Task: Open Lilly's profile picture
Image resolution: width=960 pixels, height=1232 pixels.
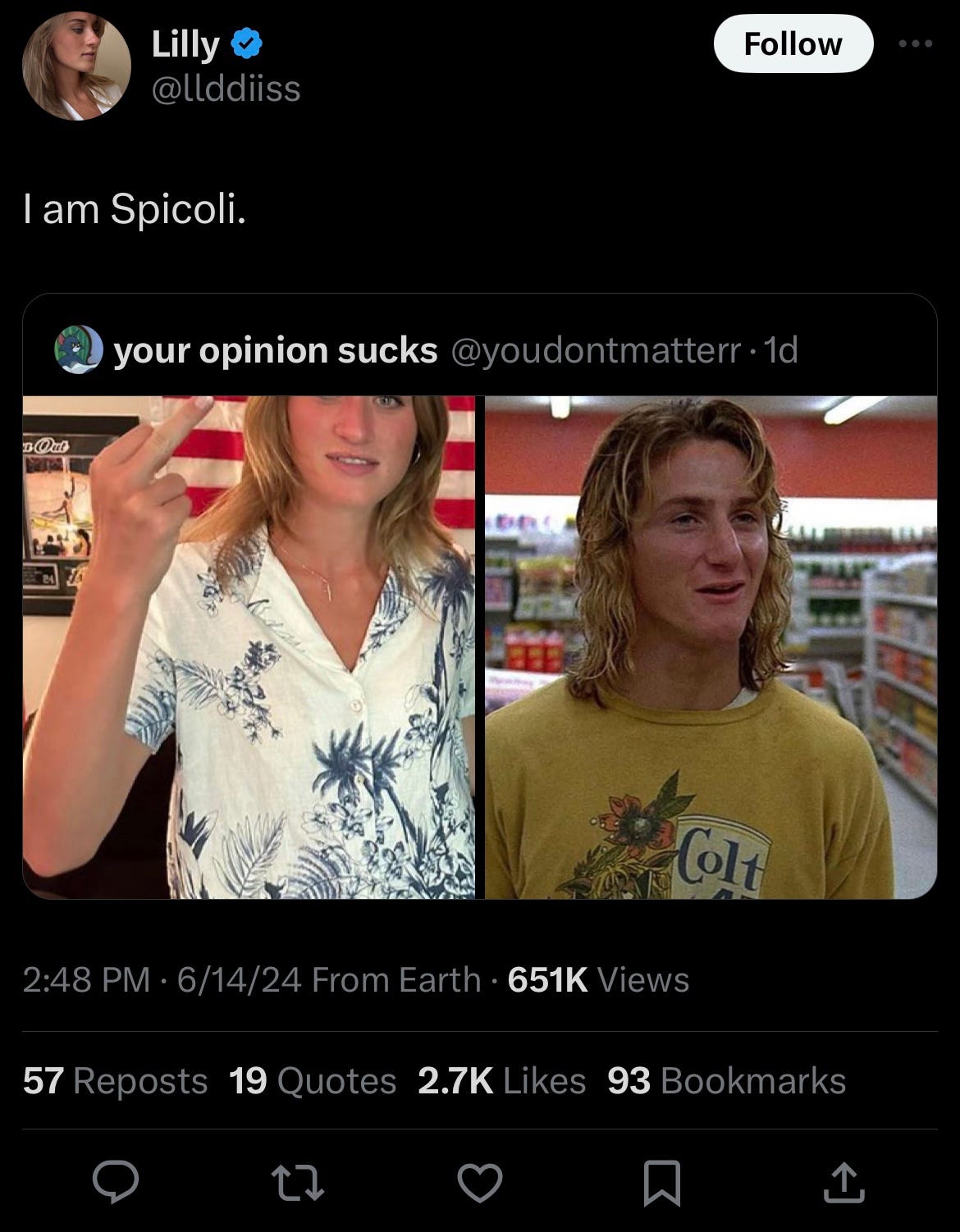Action: tap(76, 66)
